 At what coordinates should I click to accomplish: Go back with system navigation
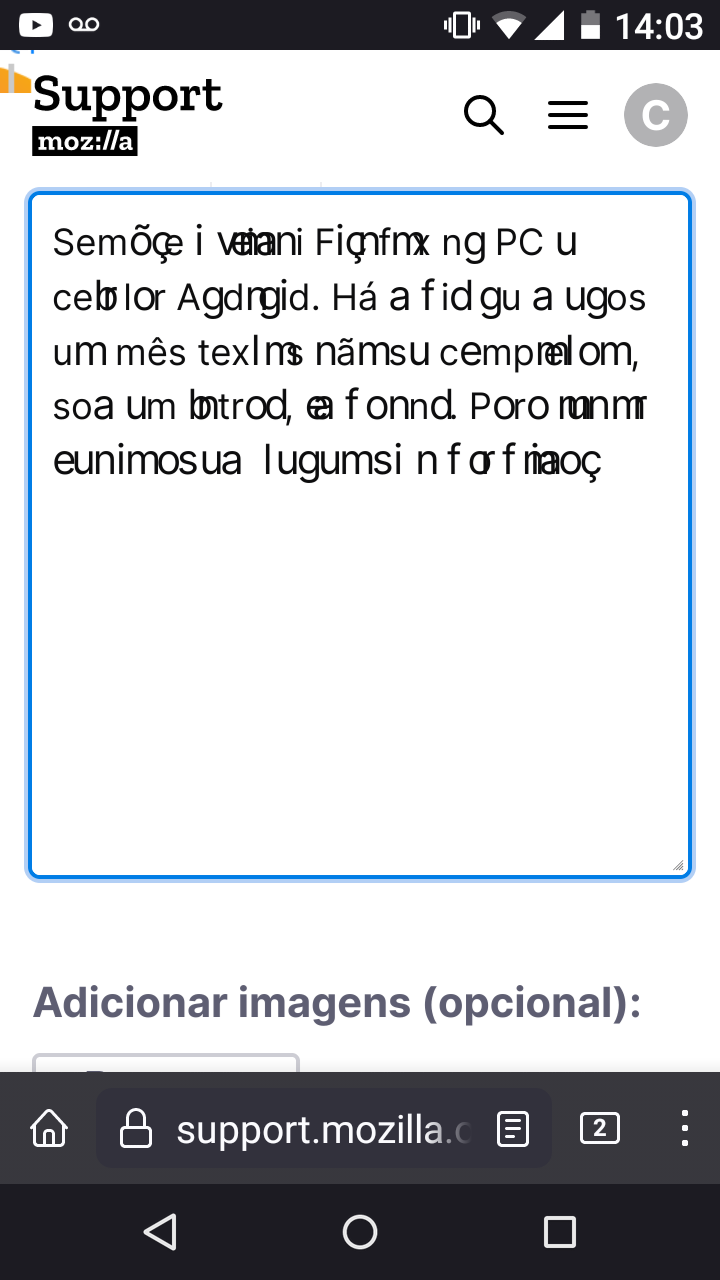click(160, 1232)
